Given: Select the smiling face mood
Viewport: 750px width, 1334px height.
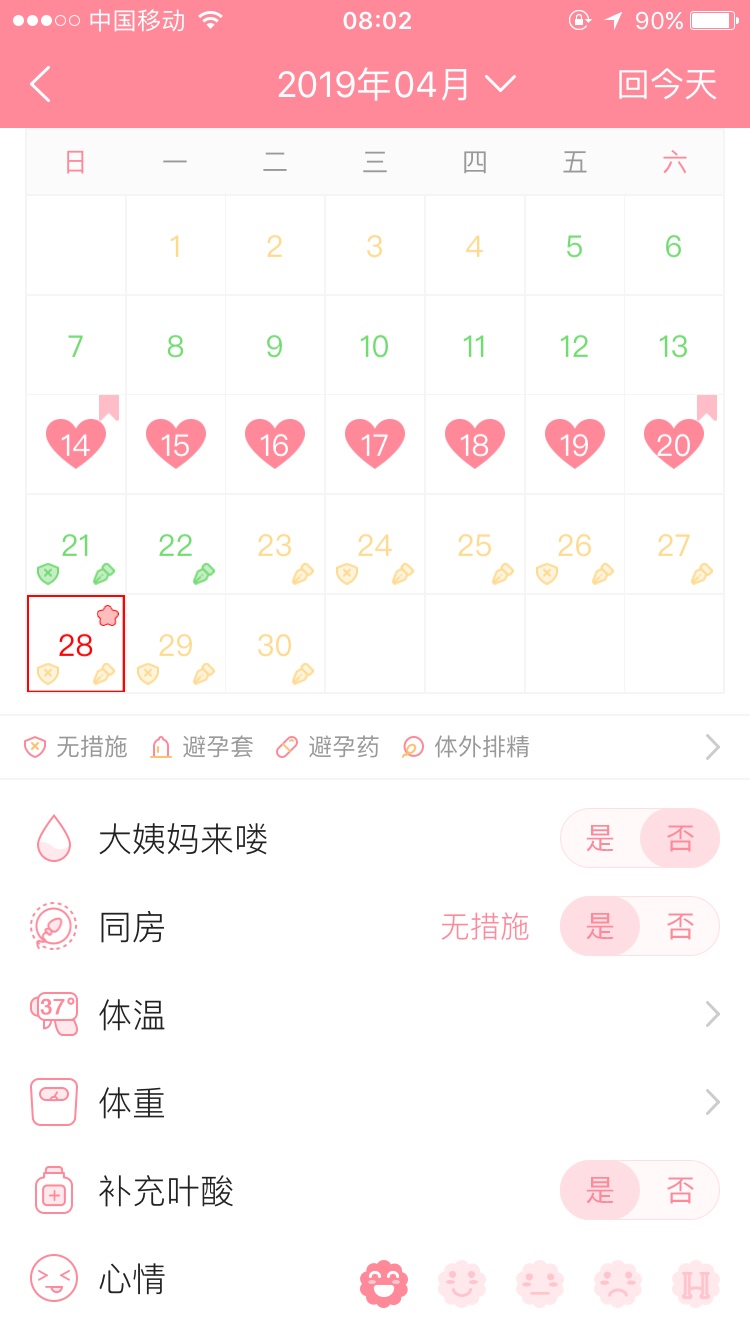Looking at the screenshot, I should coord(462,1284).
